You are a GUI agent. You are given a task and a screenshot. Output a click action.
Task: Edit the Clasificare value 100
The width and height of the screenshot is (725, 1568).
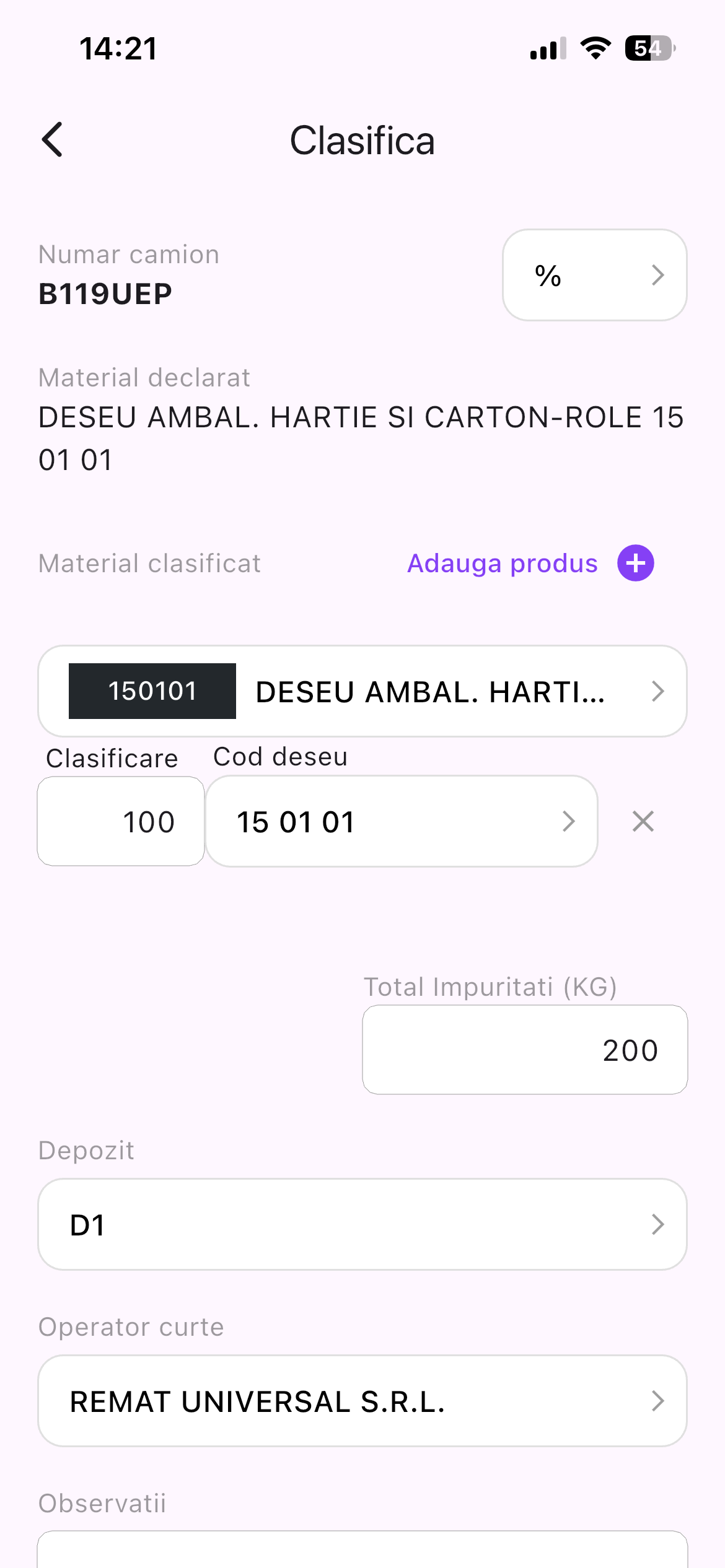(x=121, y=821)
